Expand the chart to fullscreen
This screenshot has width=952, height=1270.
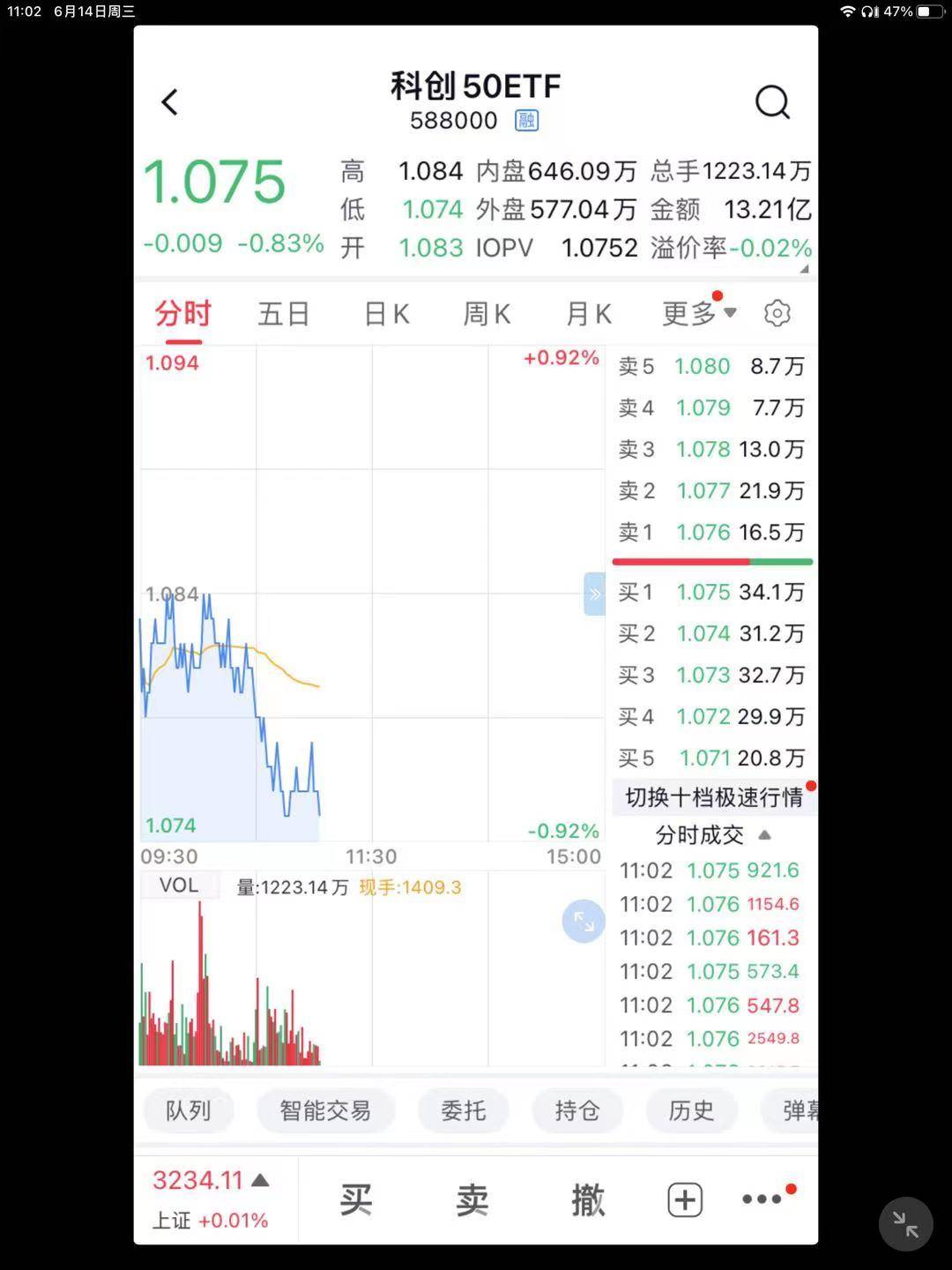(584, 922)
